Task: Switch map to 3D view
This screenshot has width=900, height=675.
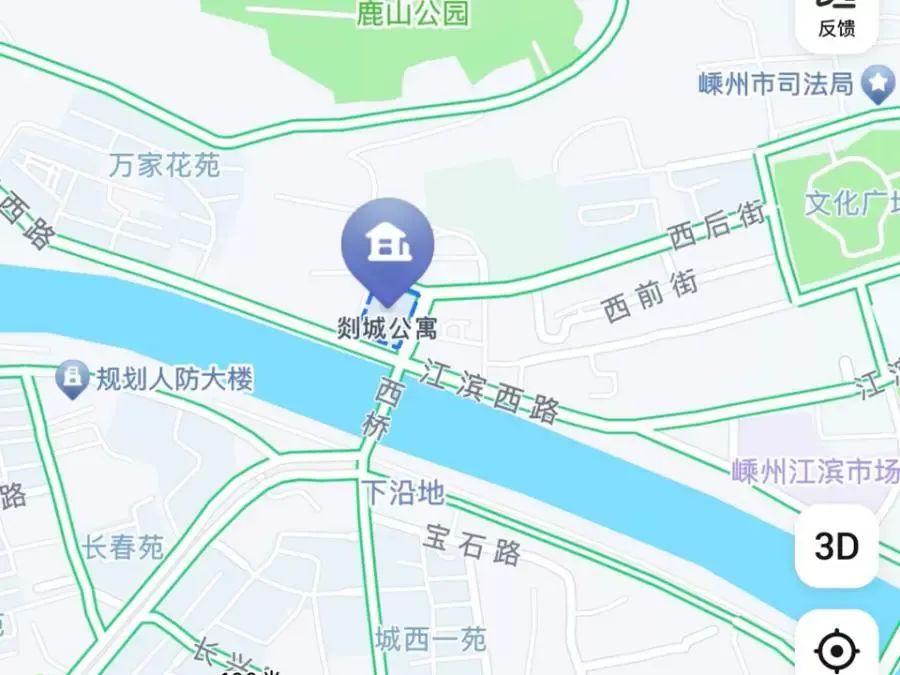Action: pyautogui.click(x=837, y=547)
